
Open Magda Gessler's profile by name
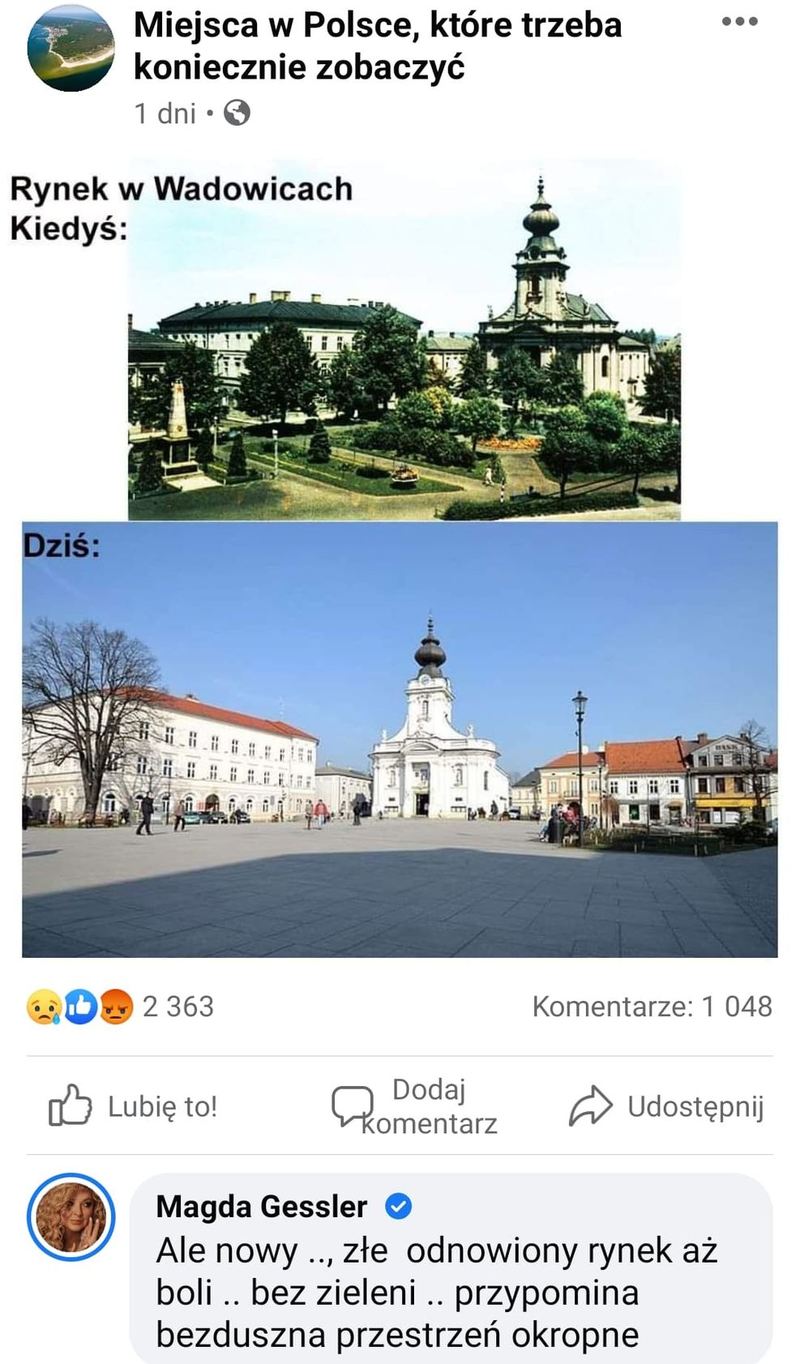click(x=261, y=1207)
